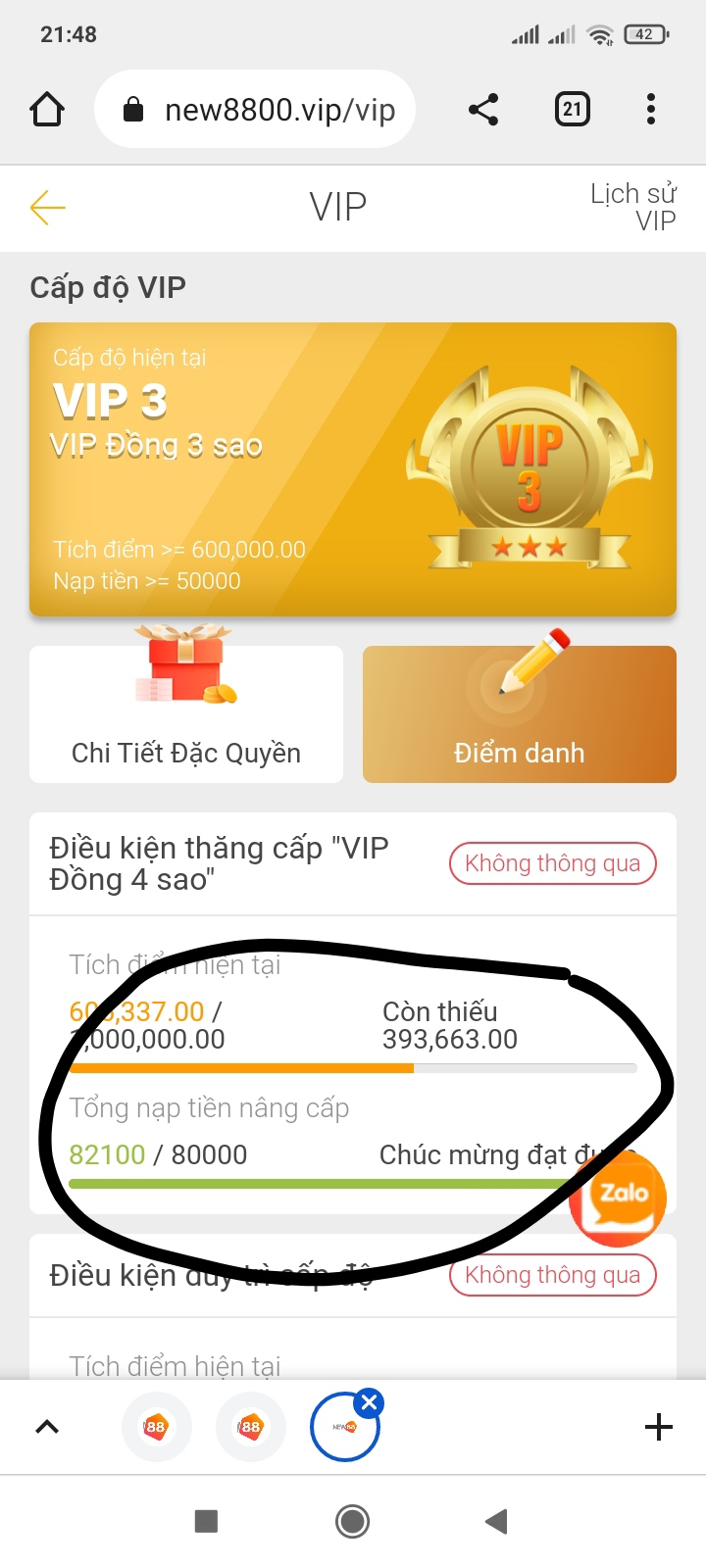Open Lịch sử VIP history

click(x=633, y=207)
